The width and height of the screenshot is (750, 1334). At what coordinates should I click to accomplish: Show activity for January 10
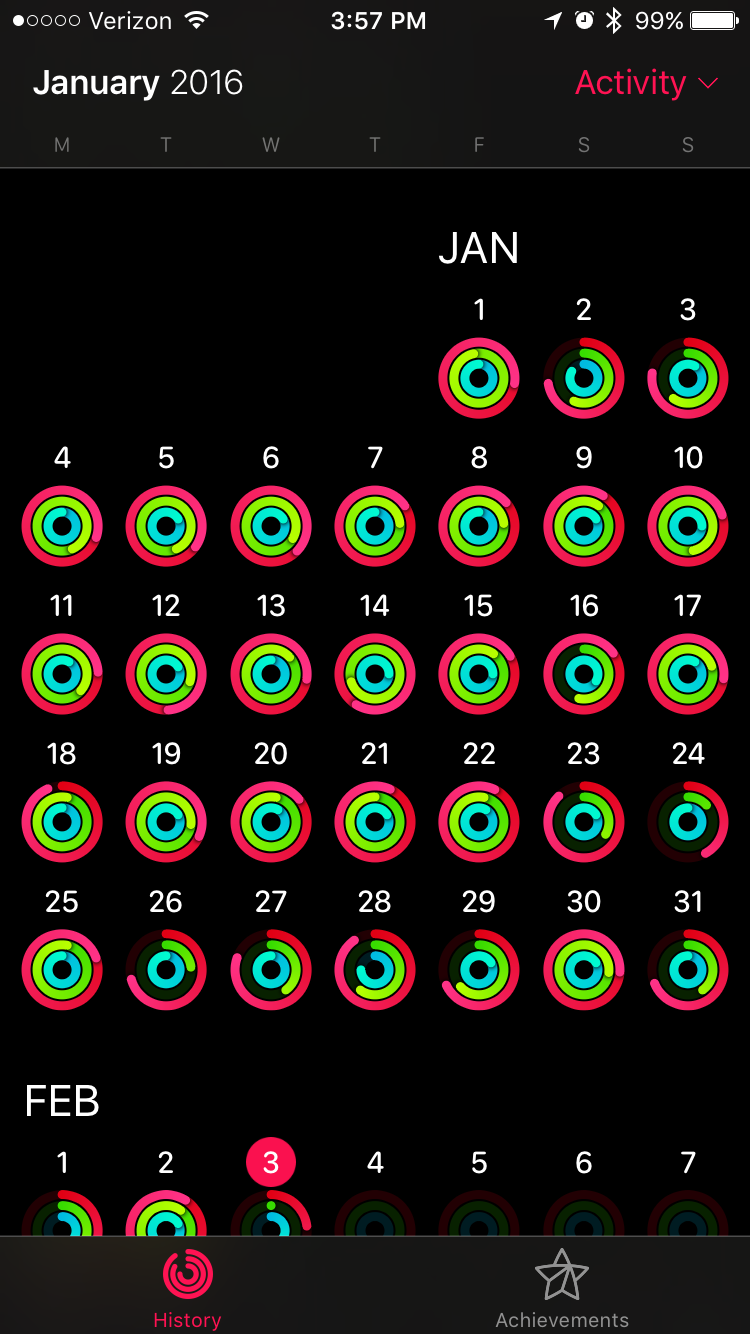(688, 526)
